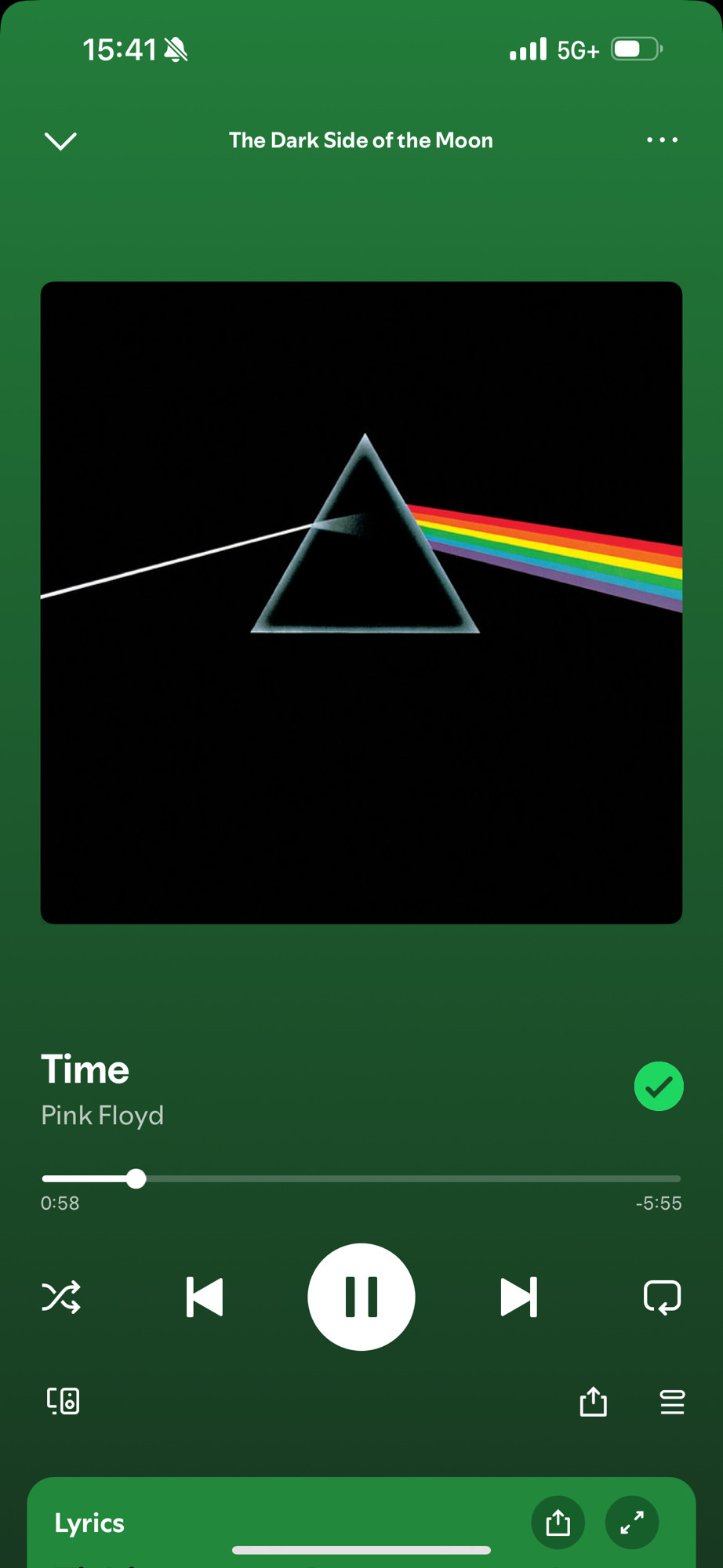
Task: Open Pink Floyd's artist page
Action: 103,1115
